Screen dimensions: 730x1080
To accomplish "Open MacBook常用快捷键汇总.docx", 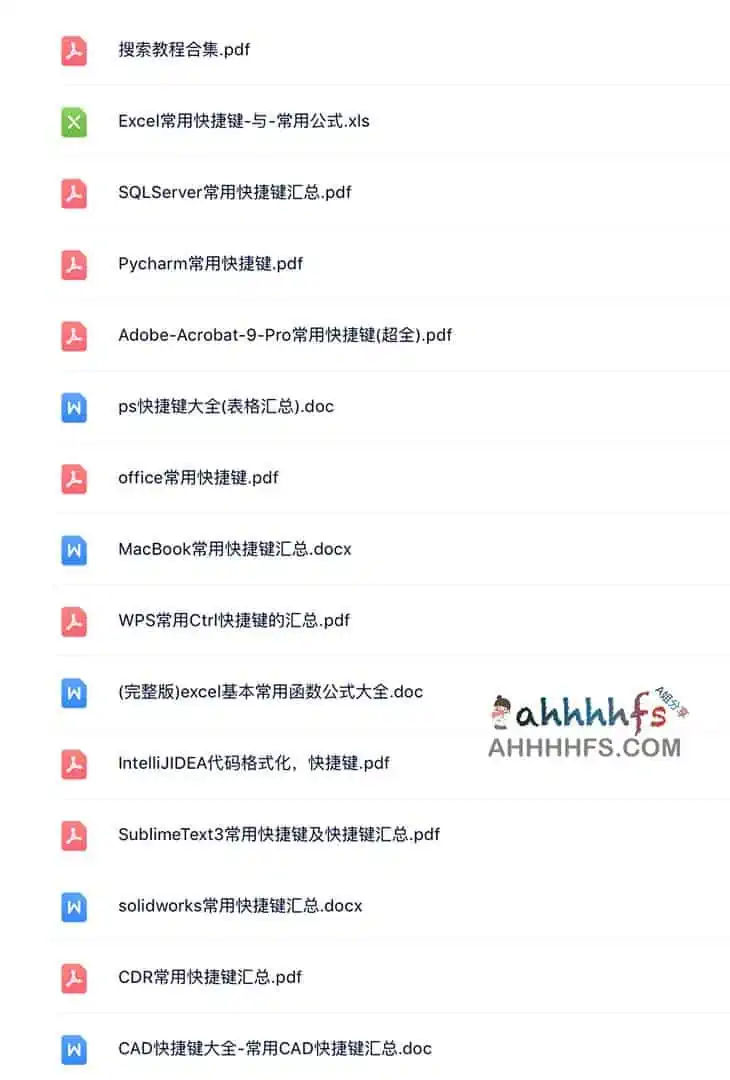I will (x=234, y=549).
